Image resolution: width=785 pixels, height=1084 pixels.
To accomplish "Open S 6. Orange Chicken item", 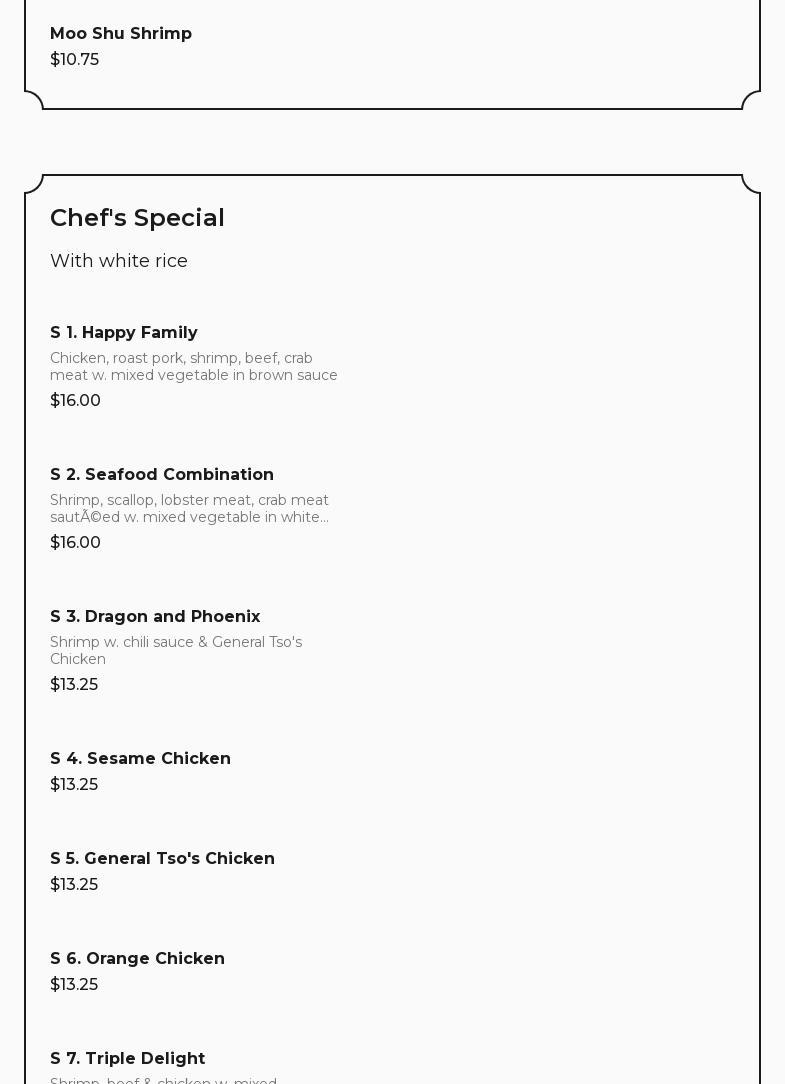I will [x=137, y=959].
